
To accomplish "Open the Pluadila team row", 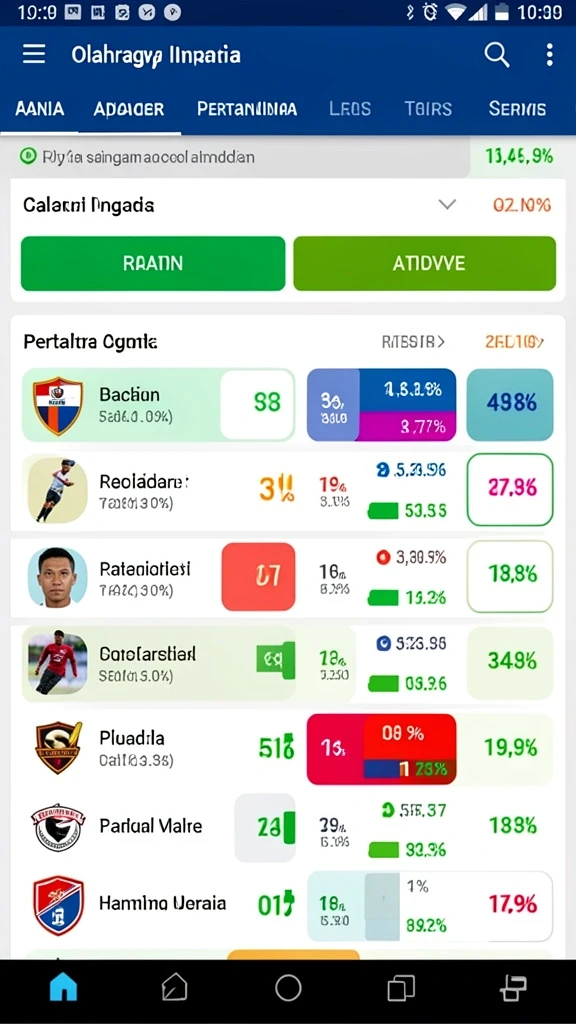I will [x=288, y=749].
